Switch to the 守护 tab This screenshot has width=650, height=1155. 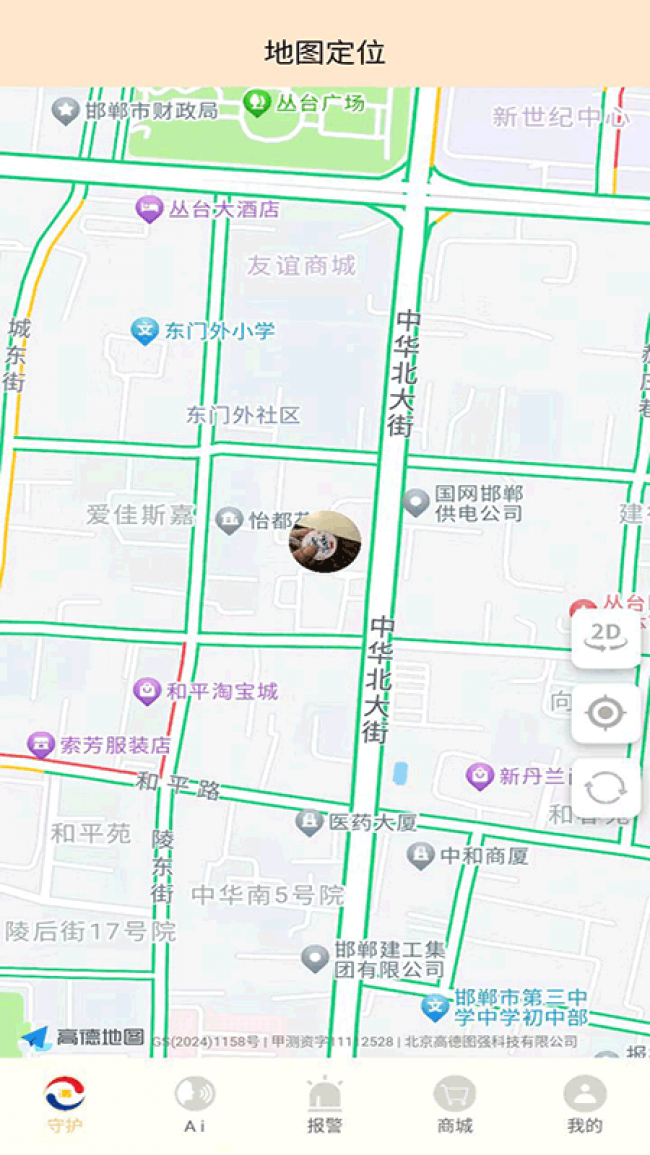click(x=65, y=1105)
